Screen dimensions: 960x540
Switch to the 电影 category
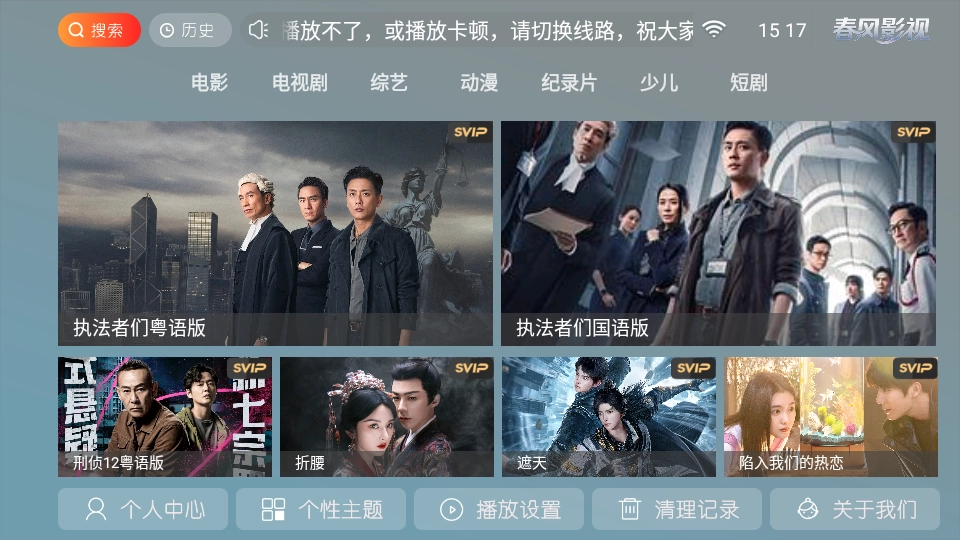click(x=210, y=83)
